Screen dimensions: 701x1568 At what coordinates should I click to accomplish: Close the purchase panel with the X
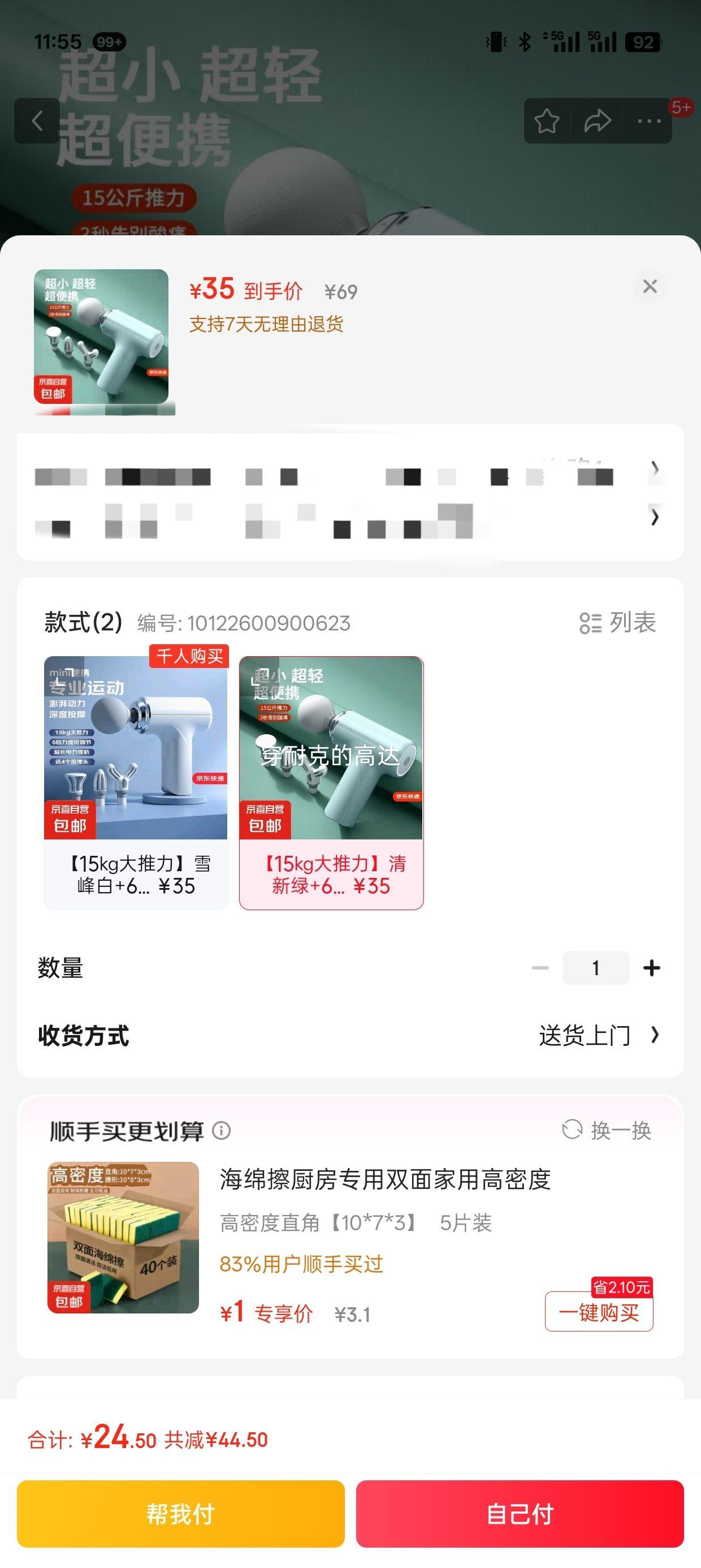[650, 286]
